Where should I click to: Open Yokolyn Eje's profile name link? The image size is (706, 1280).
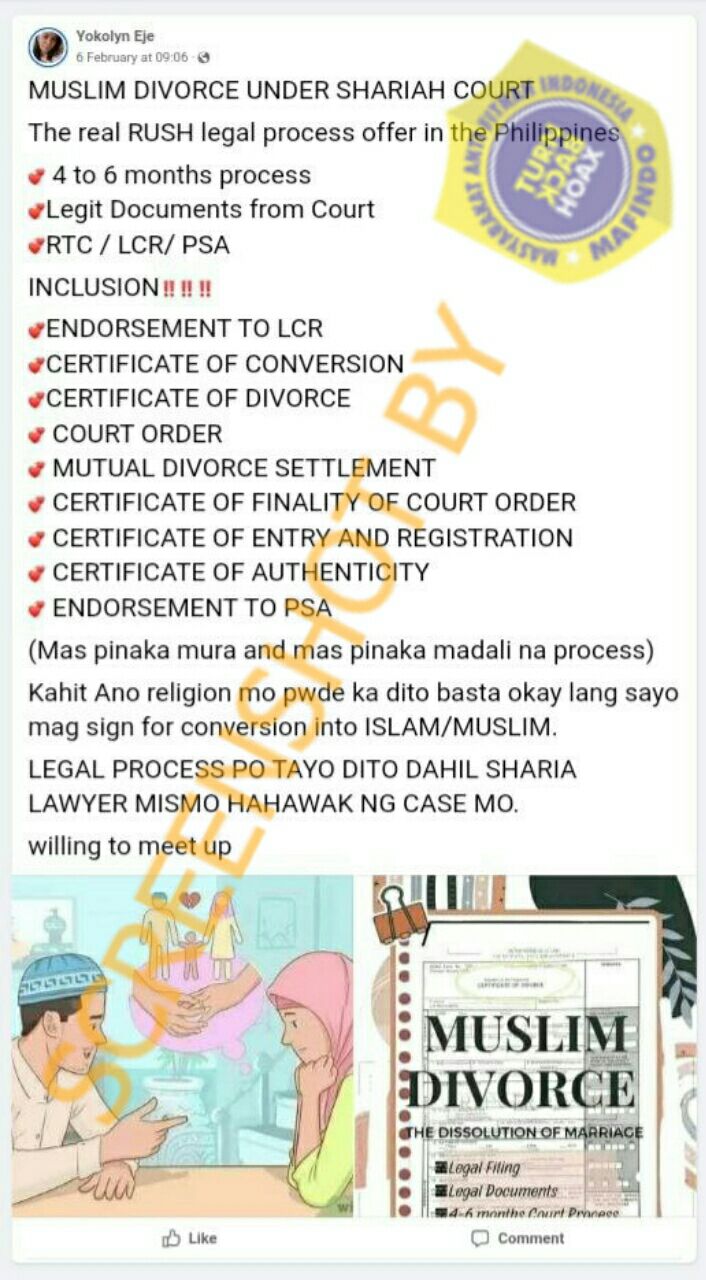(x=115, y=37)
